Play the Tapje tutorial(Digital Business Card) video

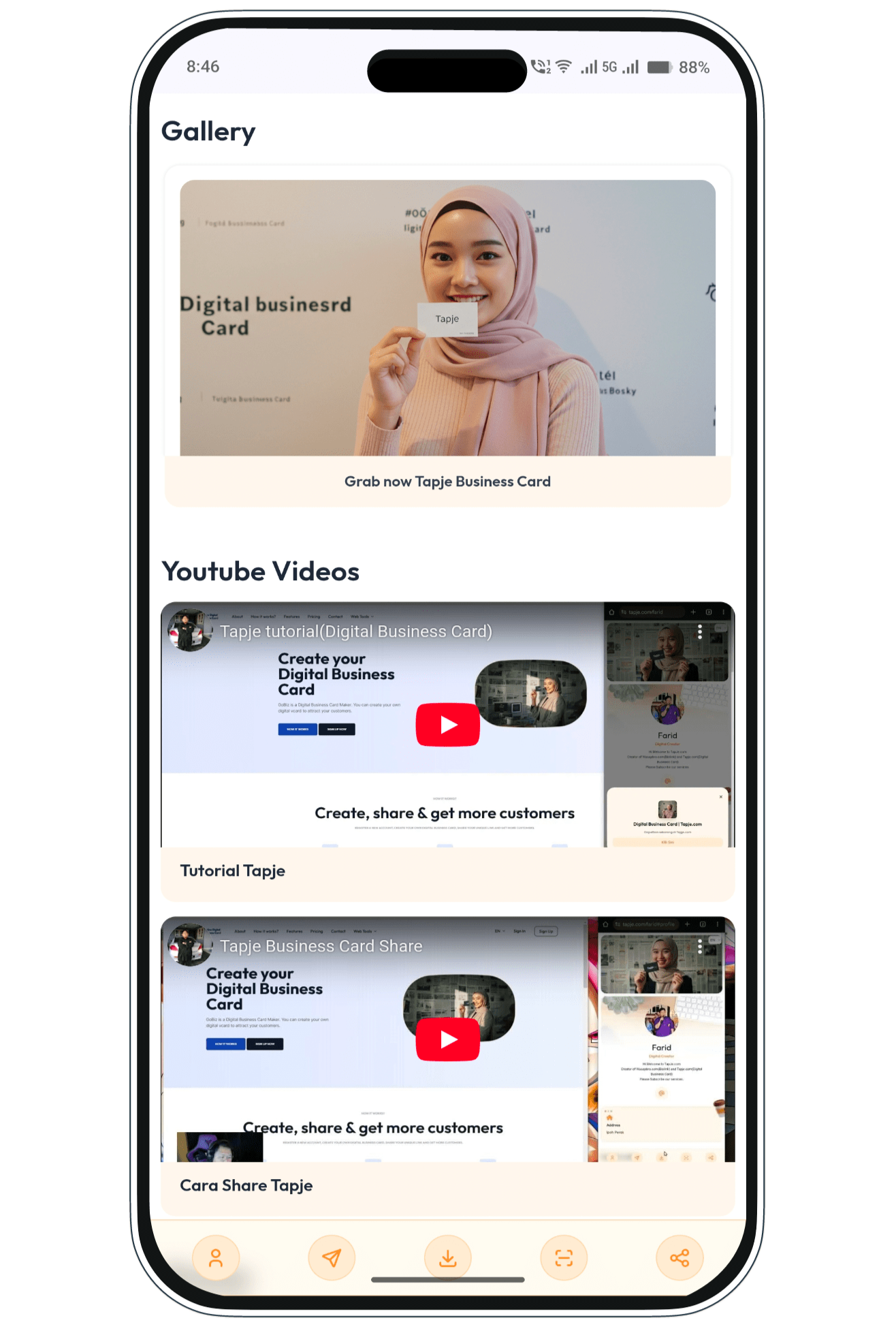(447, 725)
